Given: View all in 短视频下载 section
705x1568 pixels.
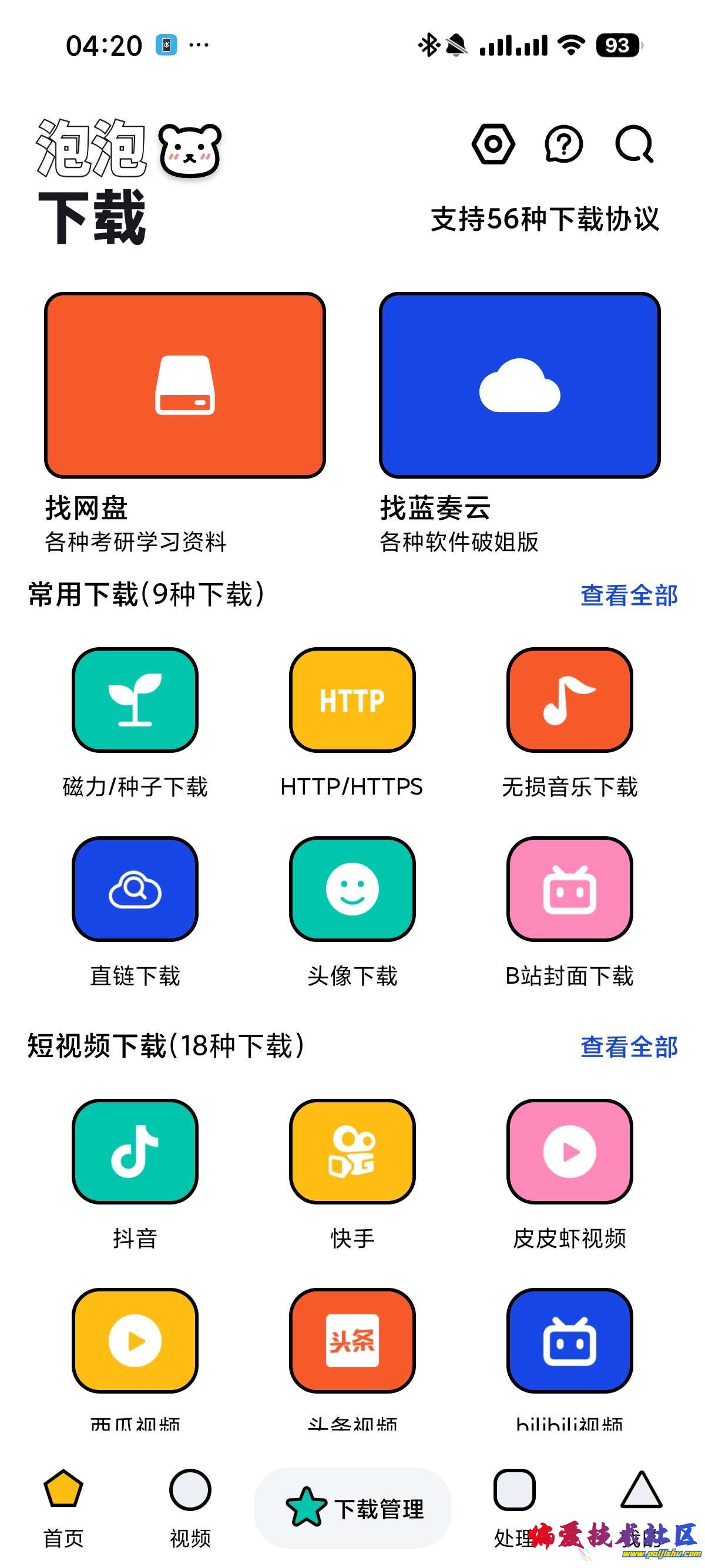Looking at the screenshot, I should point(628,1047).
